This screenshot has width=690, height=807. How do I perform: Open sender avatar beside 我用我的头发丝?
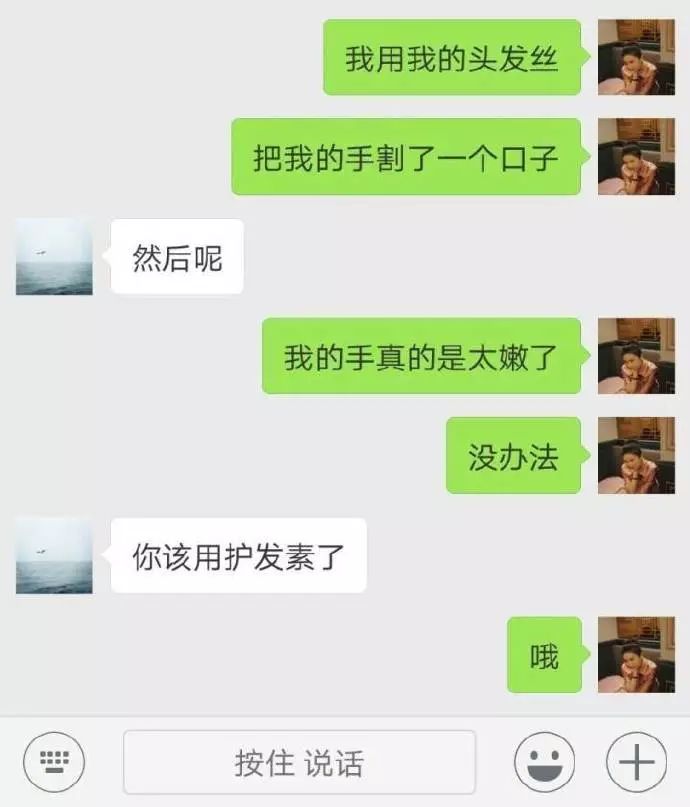[x=636, y=57]
